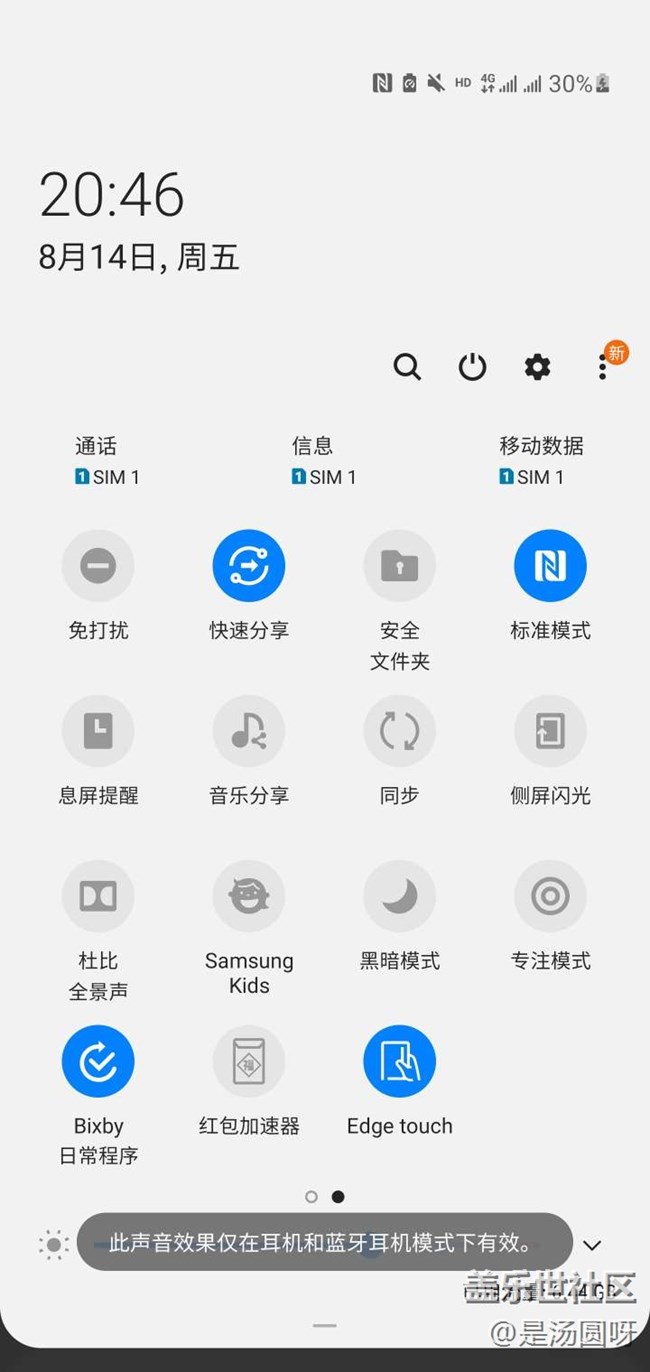The width and height of the screenshot is (650, 1372).
Task: Turn on 侧屏闪光
Action: point(550,732)
